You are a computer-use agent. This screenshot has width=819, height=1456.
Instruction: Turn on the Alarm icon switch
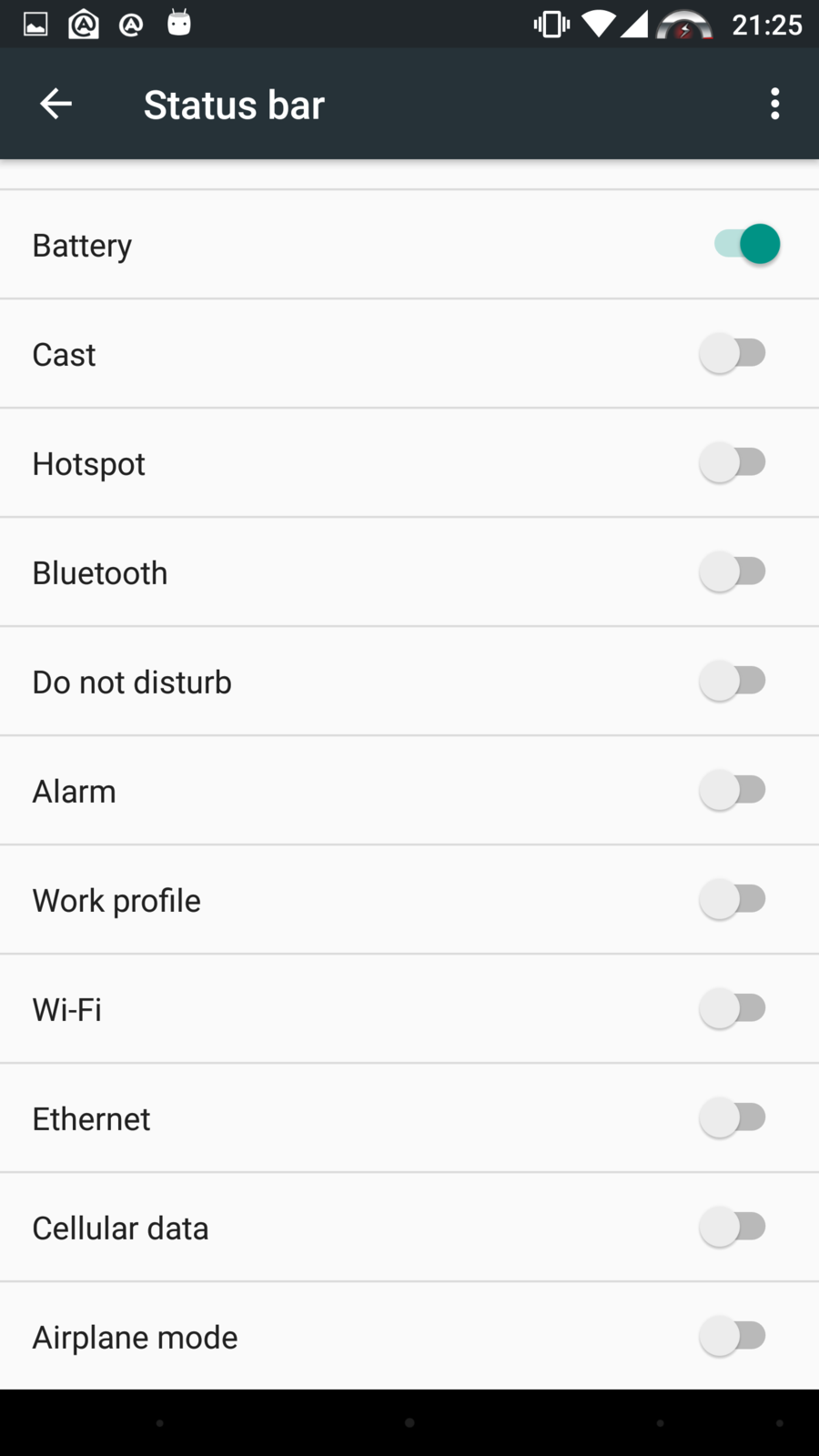click(733, 790)
